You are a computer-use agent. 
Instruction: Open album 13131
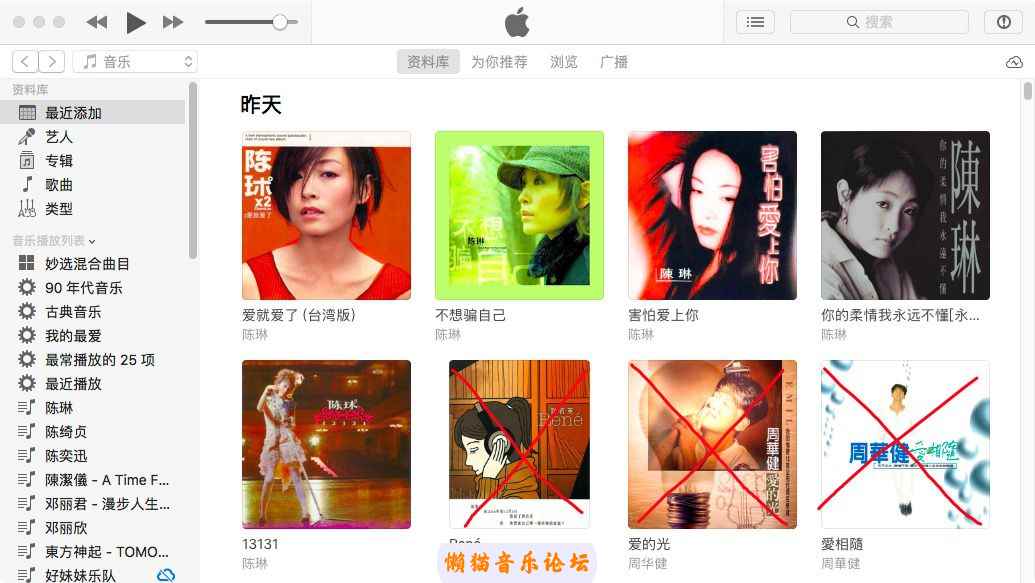pyautogui.click(x=326, y=444)
